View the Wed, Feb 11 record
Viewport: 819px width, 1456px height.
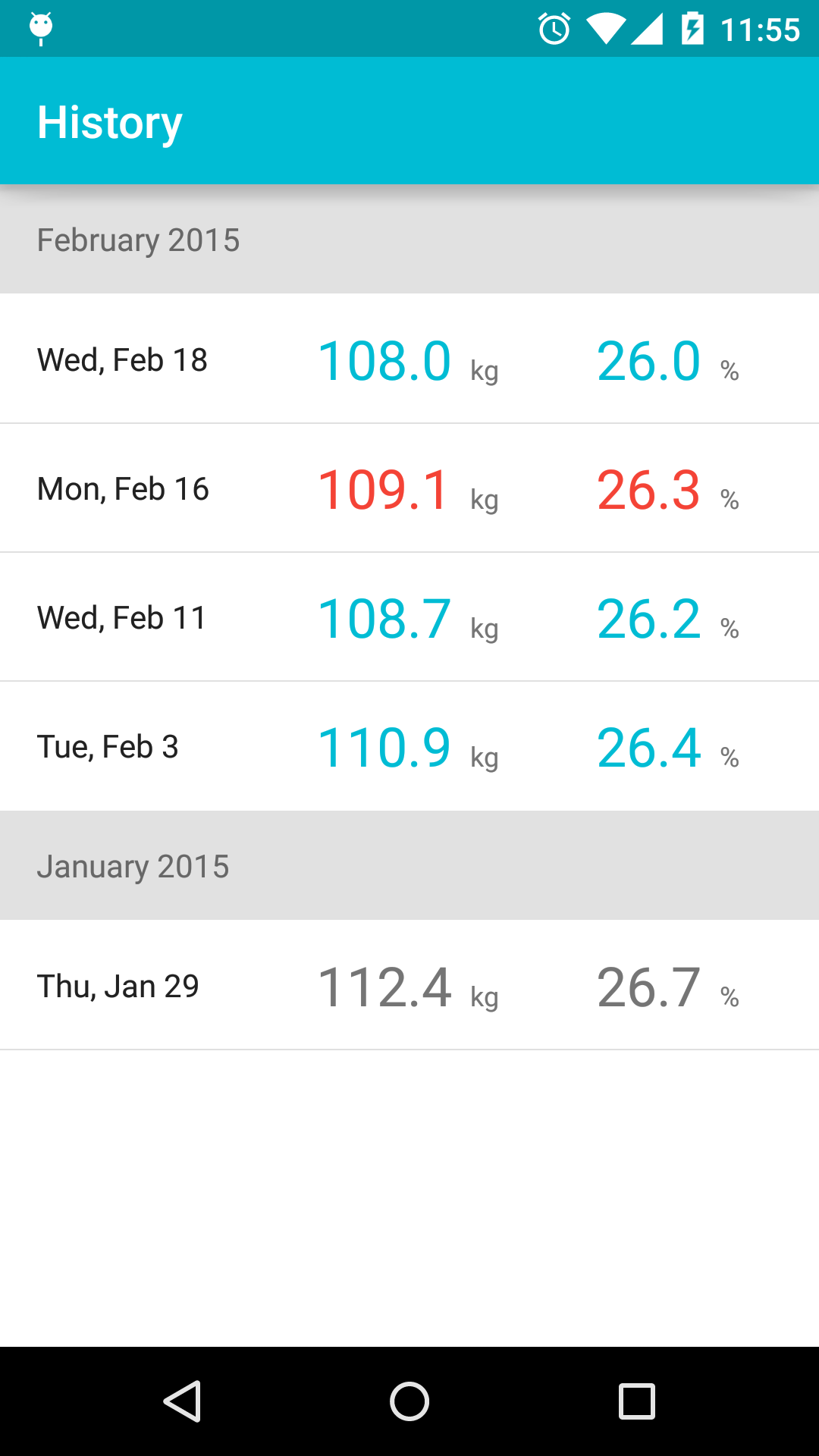click(x=409, y=617)
